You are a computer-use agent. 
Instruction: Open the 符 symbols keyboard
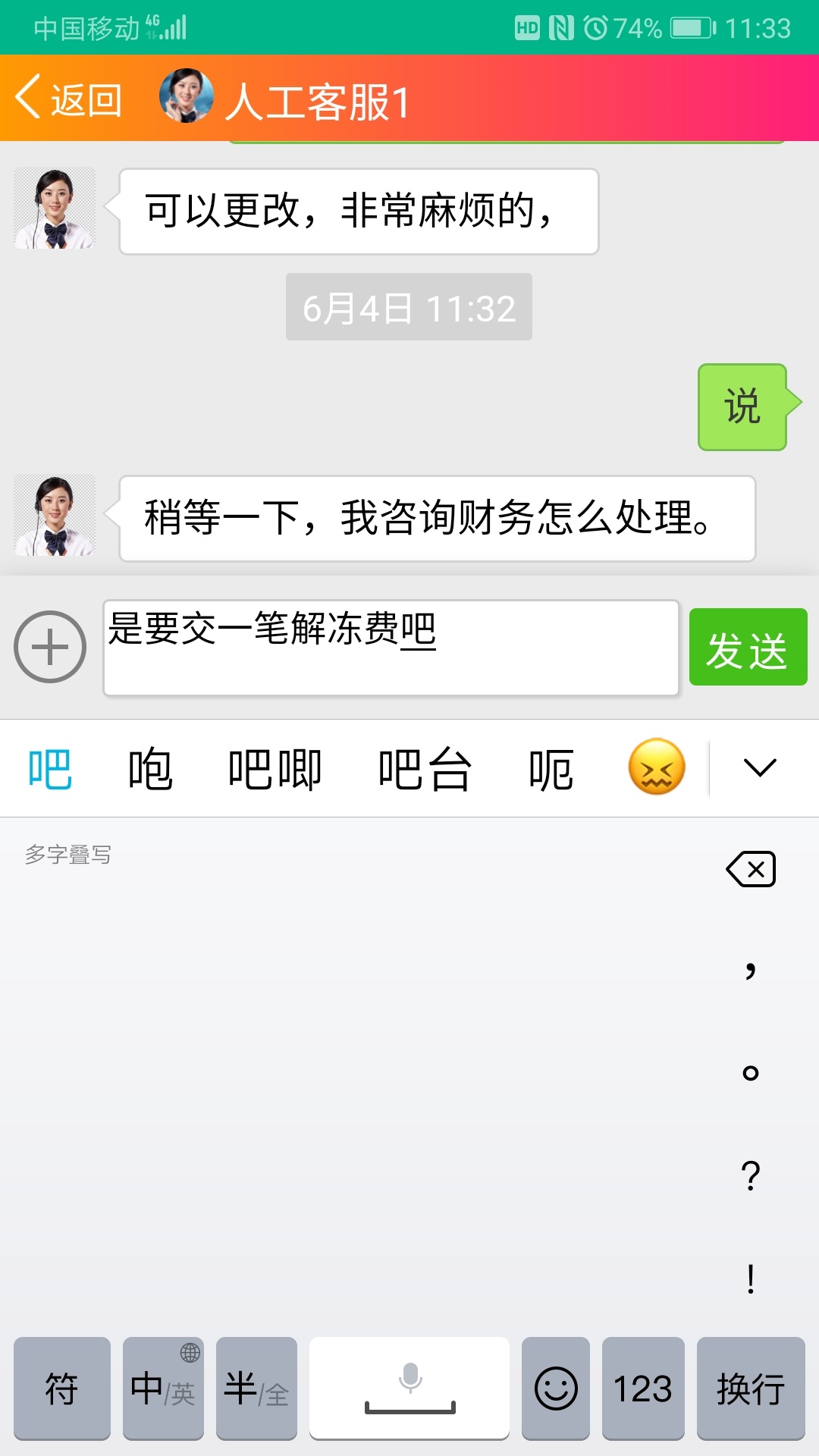click(x=62, y=1388)
